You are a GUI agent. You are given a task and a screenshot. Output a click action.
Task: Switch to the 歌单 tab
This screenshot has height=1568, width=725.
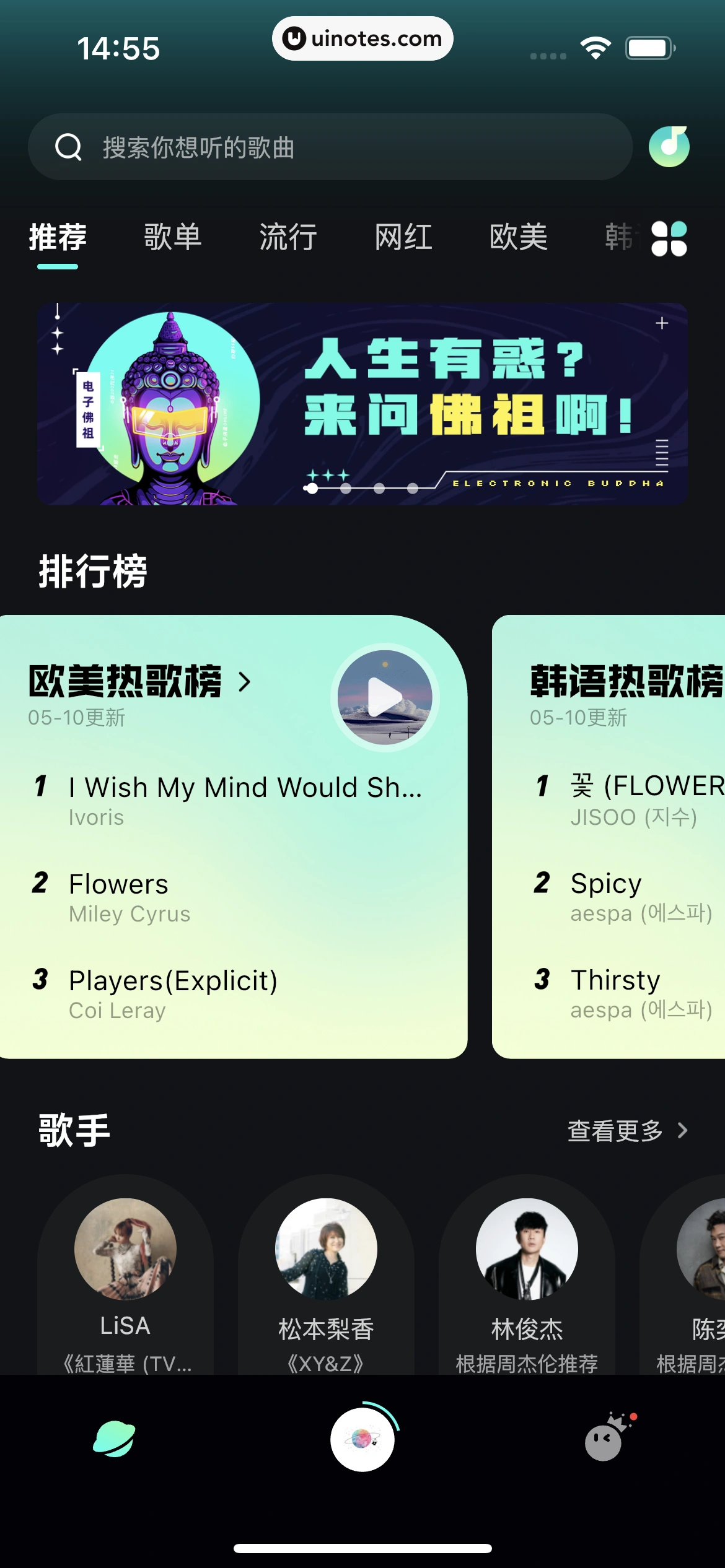click(x=172, y=237)
